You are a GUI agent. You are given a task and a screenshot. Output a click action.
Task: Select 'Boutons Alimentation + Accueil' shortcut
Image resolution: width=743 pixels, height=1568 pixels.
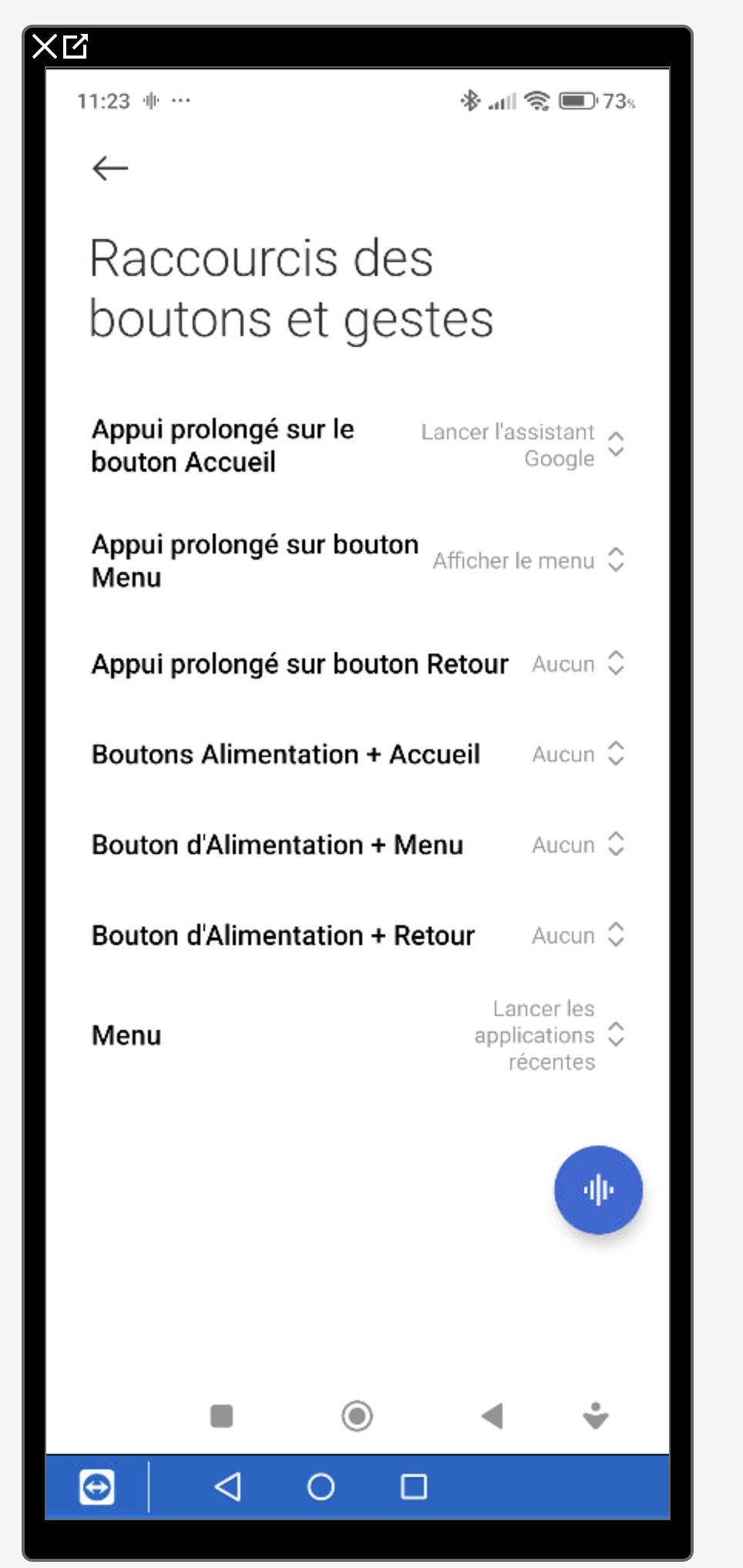(x=358, y=754)
